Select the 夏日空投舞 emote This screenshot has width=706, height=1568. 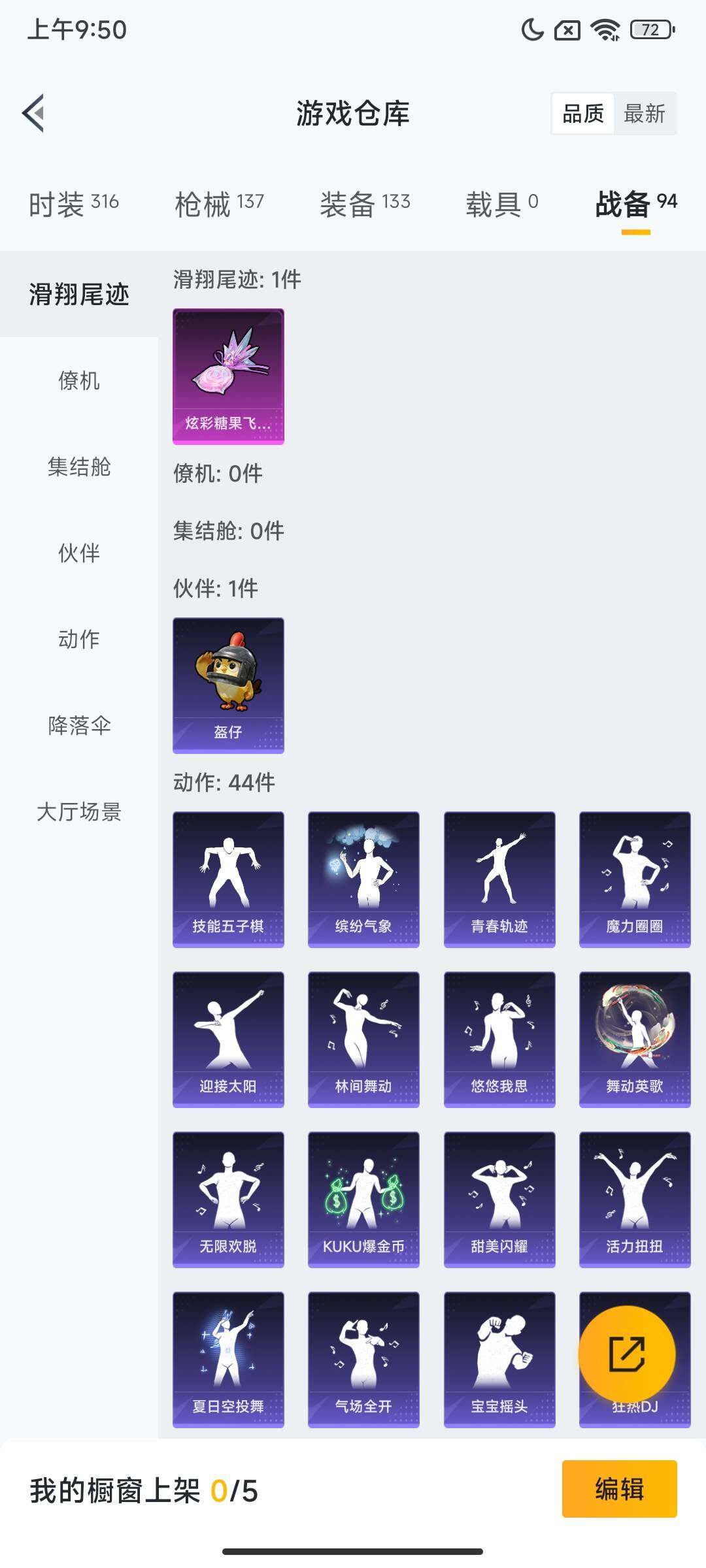pyautogui.click(x=227, y=1359)
